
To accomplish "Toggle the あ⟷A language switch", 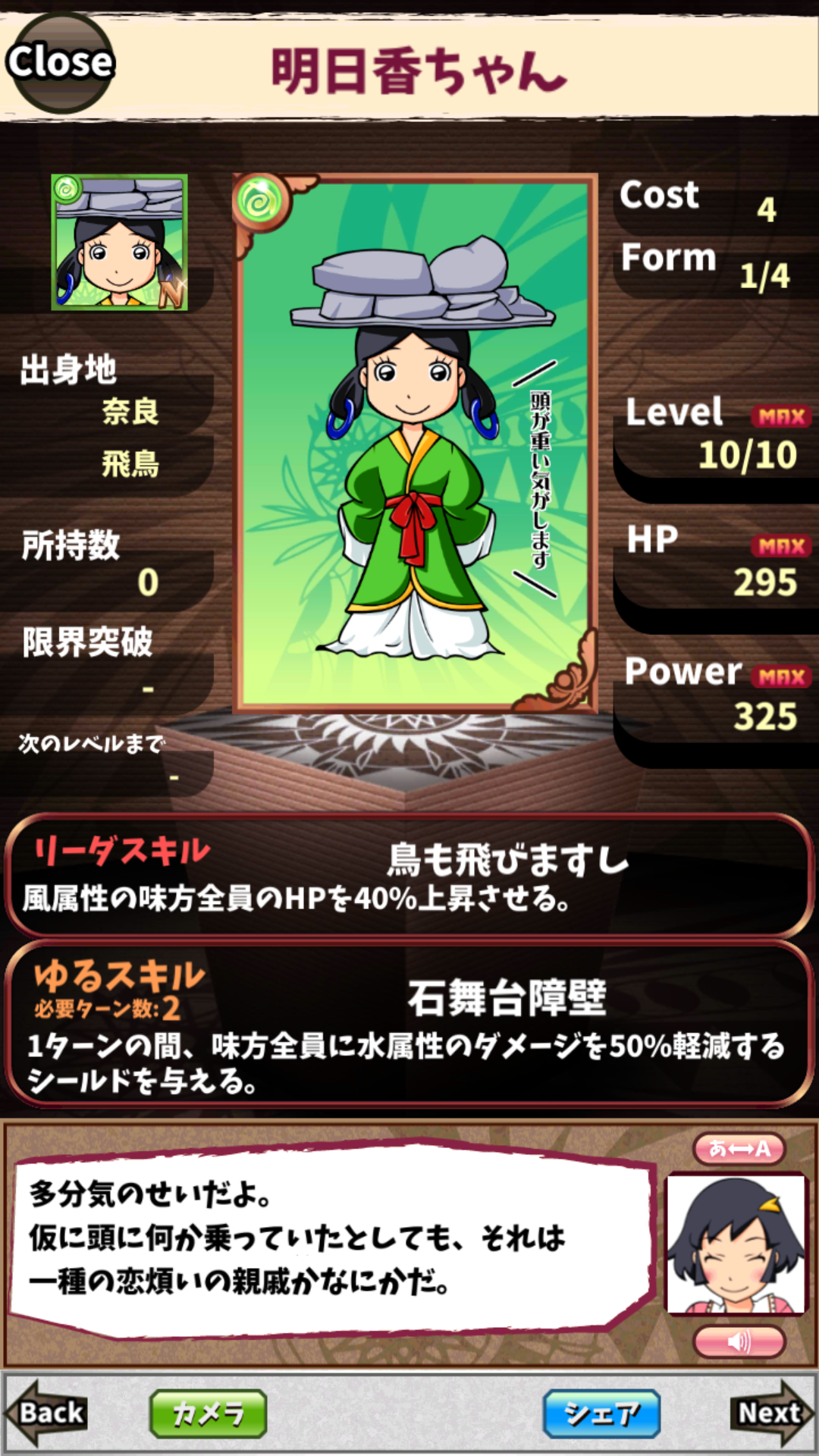I will pyautogui.click(x=739, y=1148).
